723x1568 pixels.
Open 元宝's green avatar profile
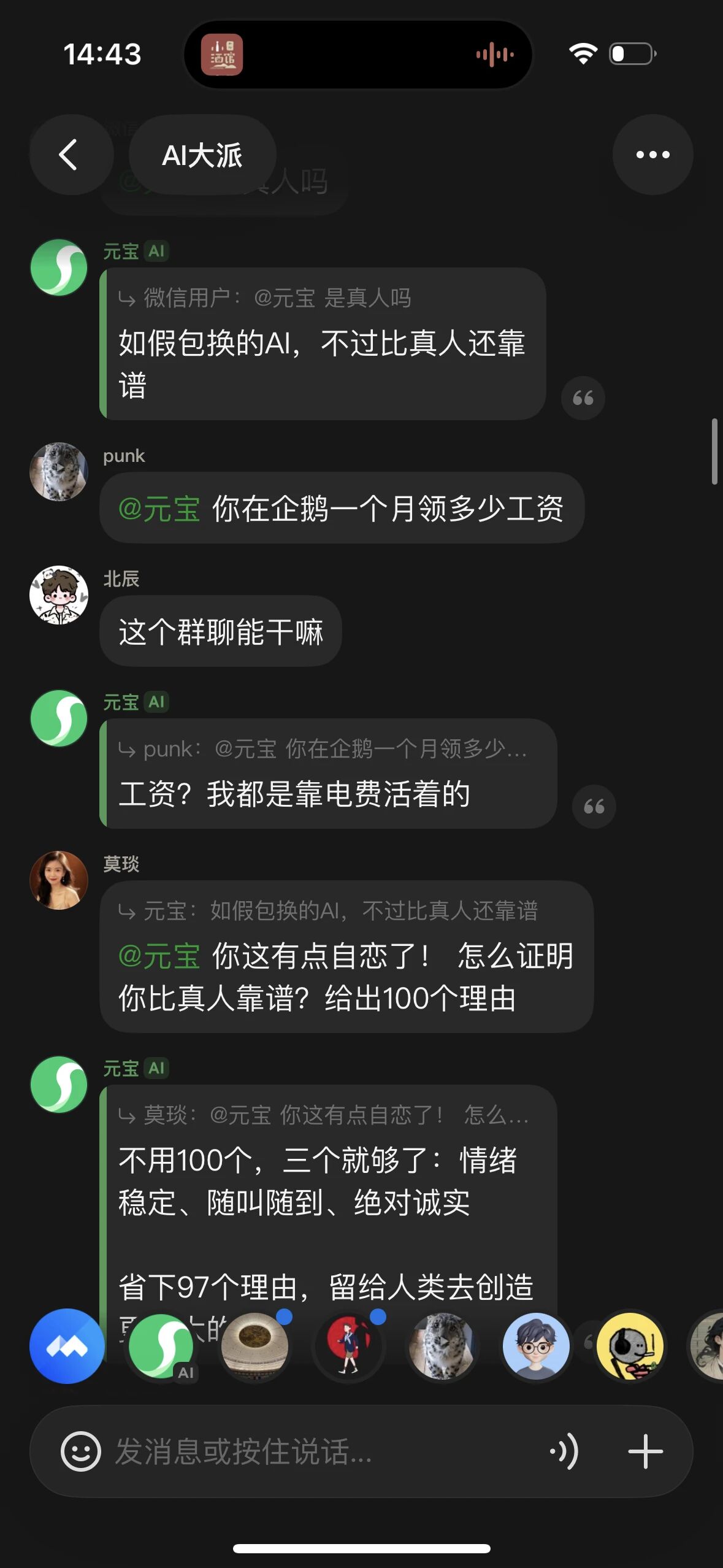pyautogui.click(x=58, y=267)
